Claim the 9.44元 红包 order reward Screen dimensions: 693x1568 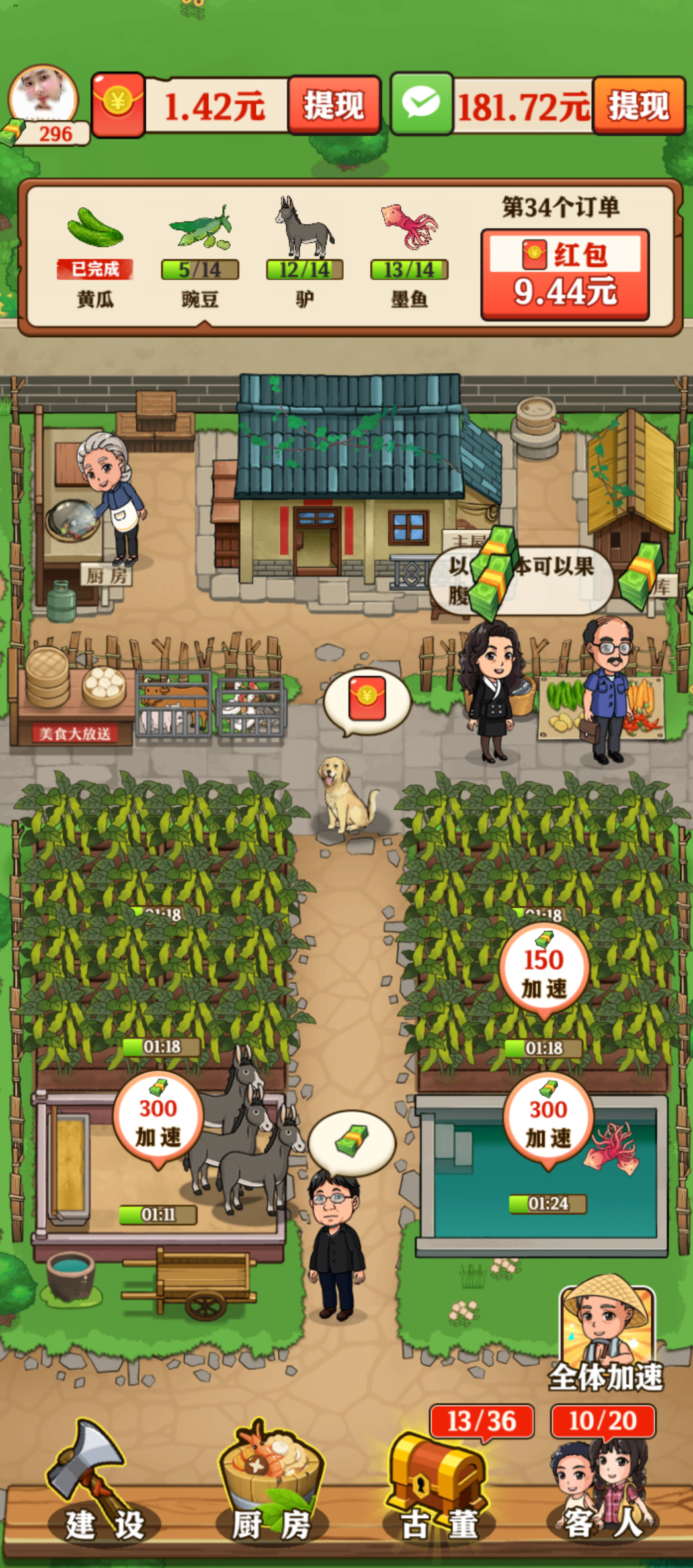coord(565,275)
